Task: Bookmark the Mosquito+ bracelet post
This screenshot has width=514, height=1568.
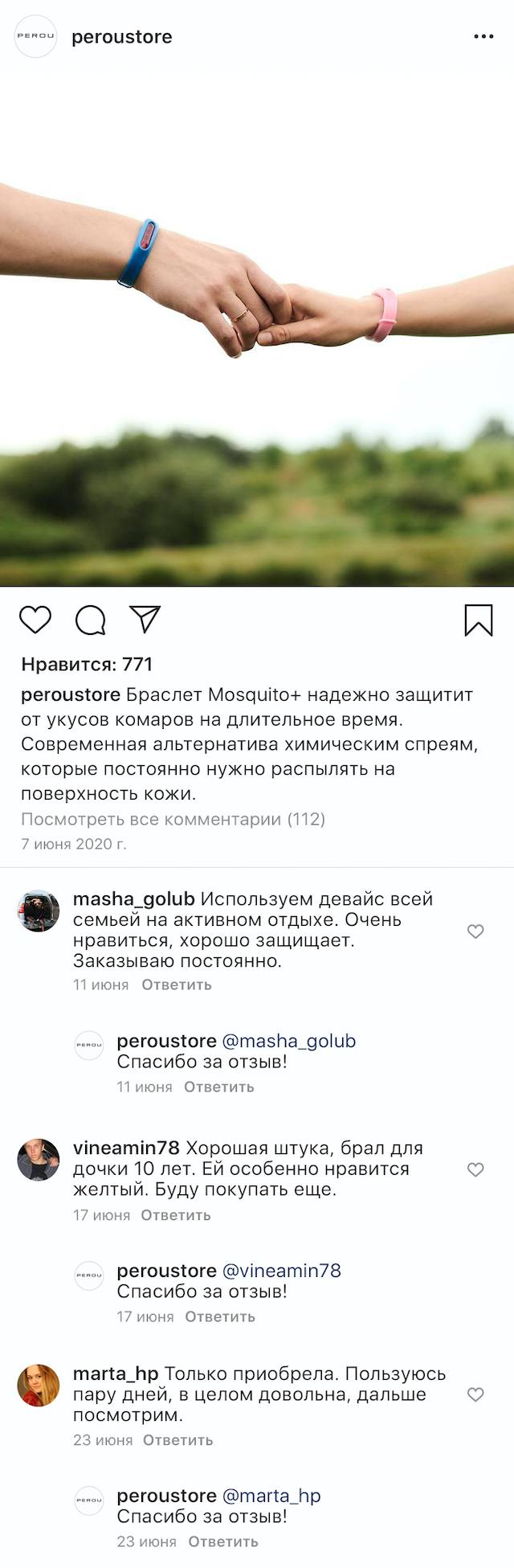Action: [479, 620]
